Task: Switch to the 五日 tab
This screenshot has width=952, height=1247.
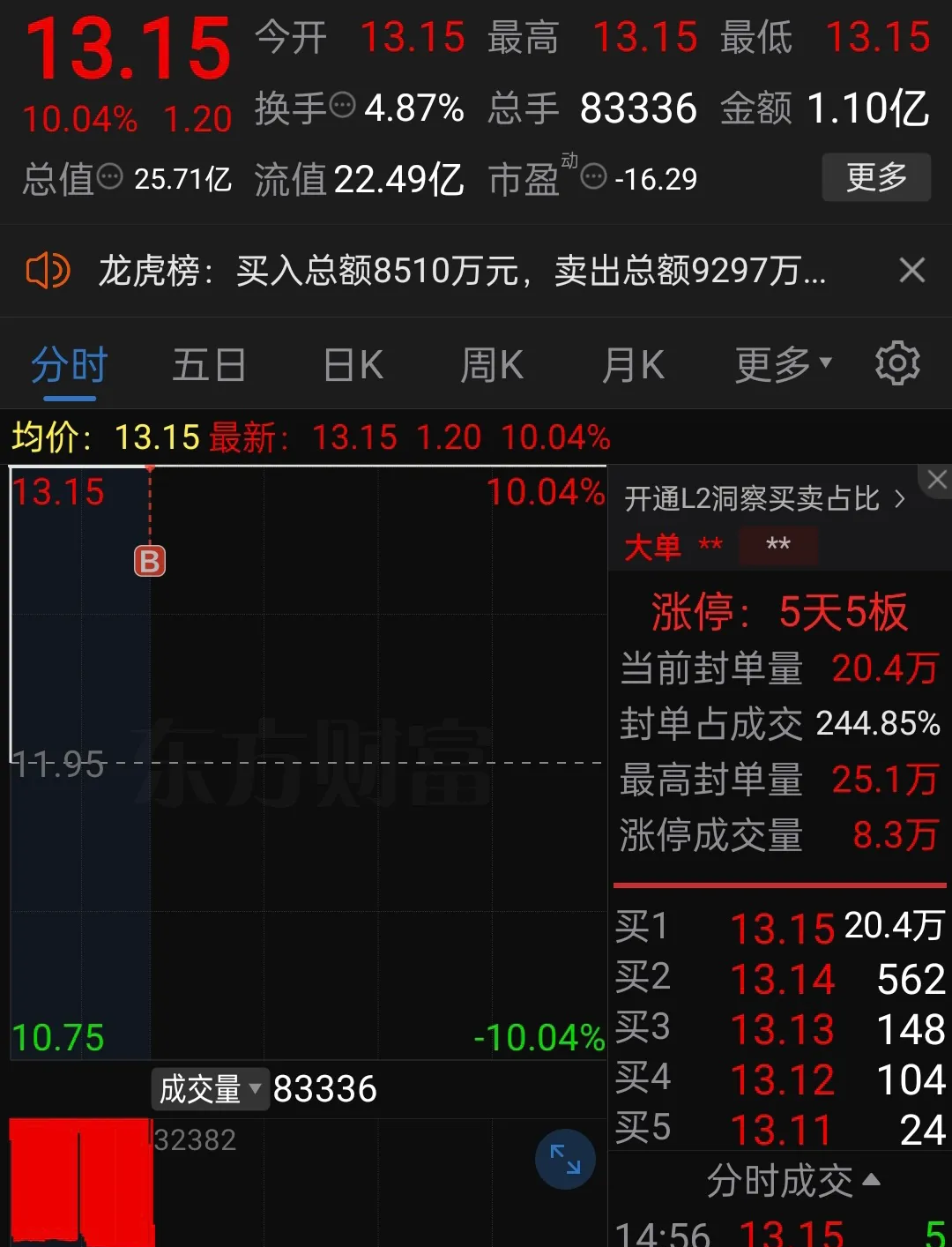Action: pyautogui.click(x=208, y=363)
